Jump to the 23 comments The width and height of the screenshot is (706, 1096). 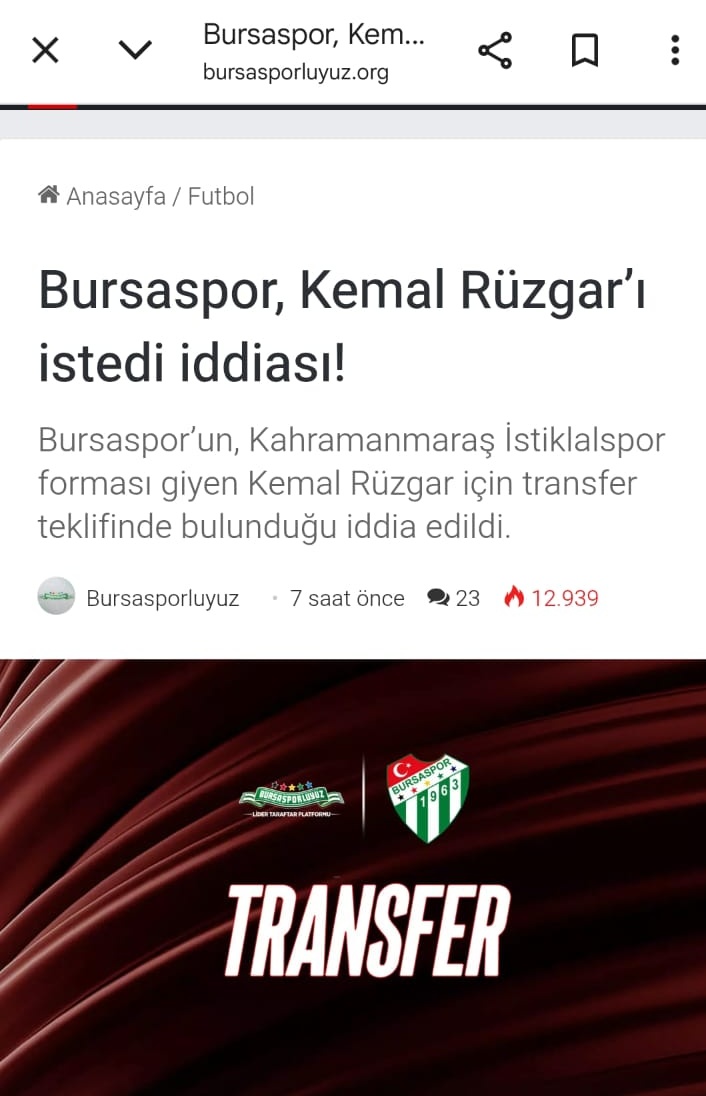[454, 598]
